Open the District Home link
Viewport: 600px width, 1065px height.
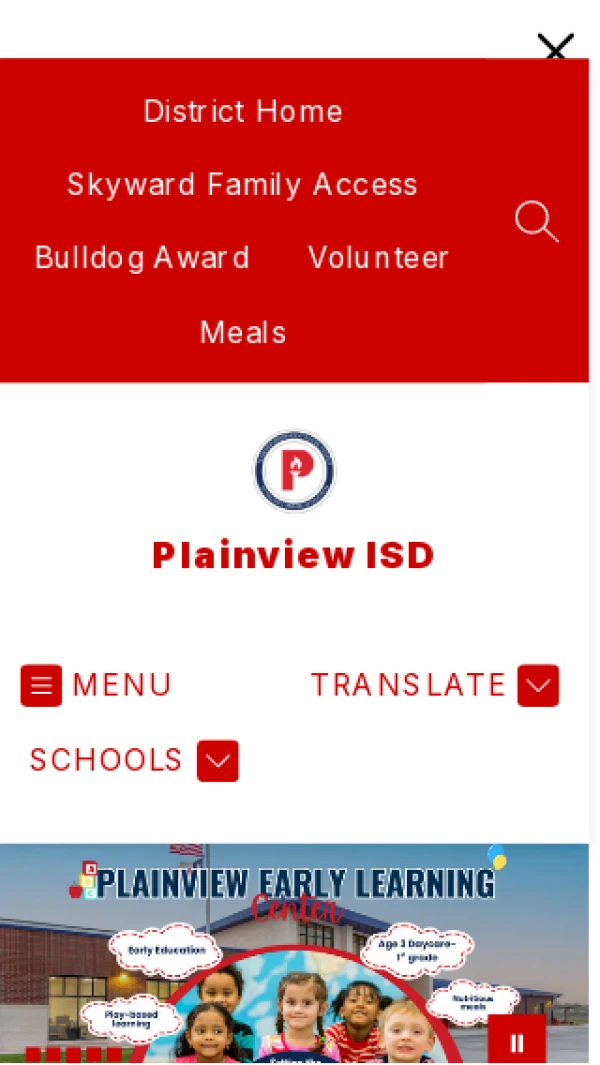(x=243, y=111)
